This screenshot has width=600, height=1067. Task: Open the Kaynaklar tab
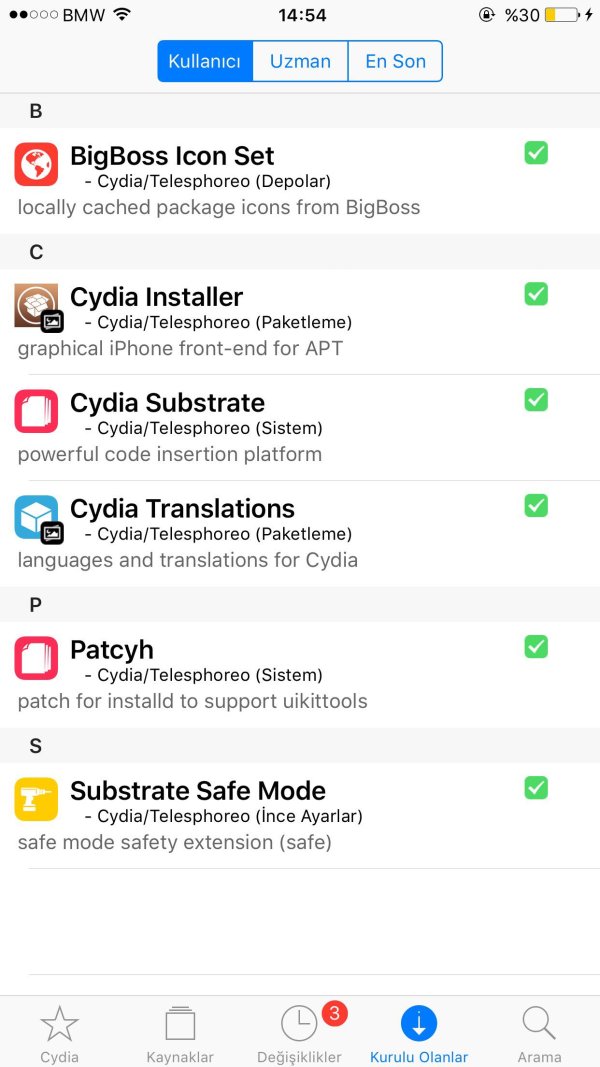[180, 1032]
